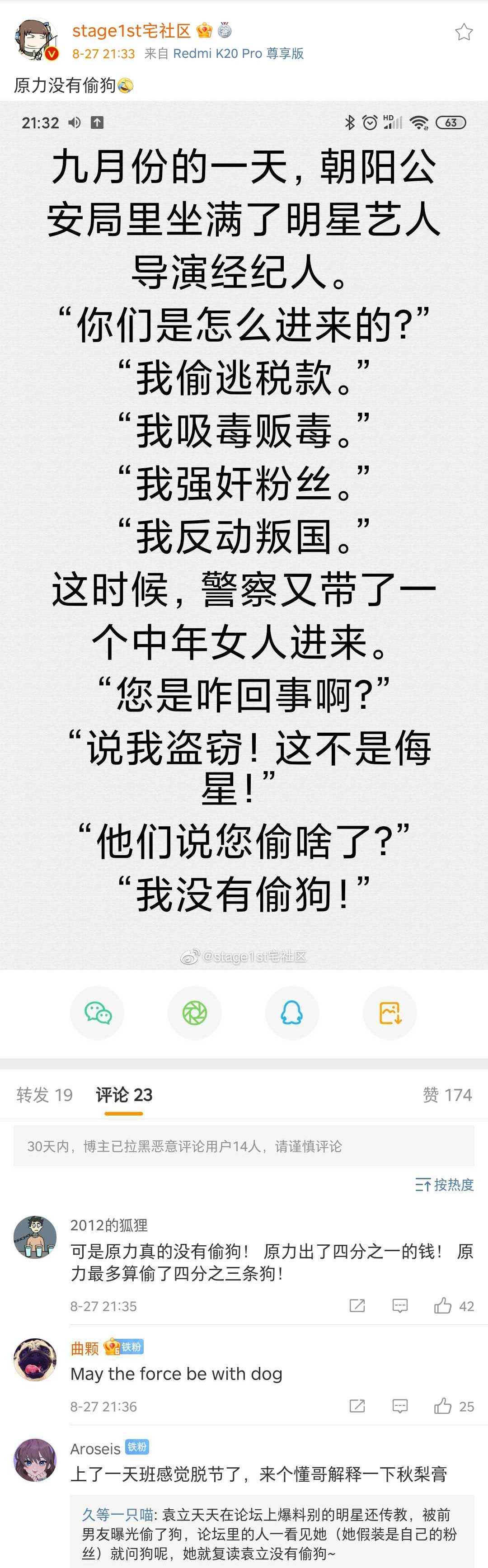Change comment sorting via 按热度
Screen dimensions: 488x1568
pos(444,1185)
